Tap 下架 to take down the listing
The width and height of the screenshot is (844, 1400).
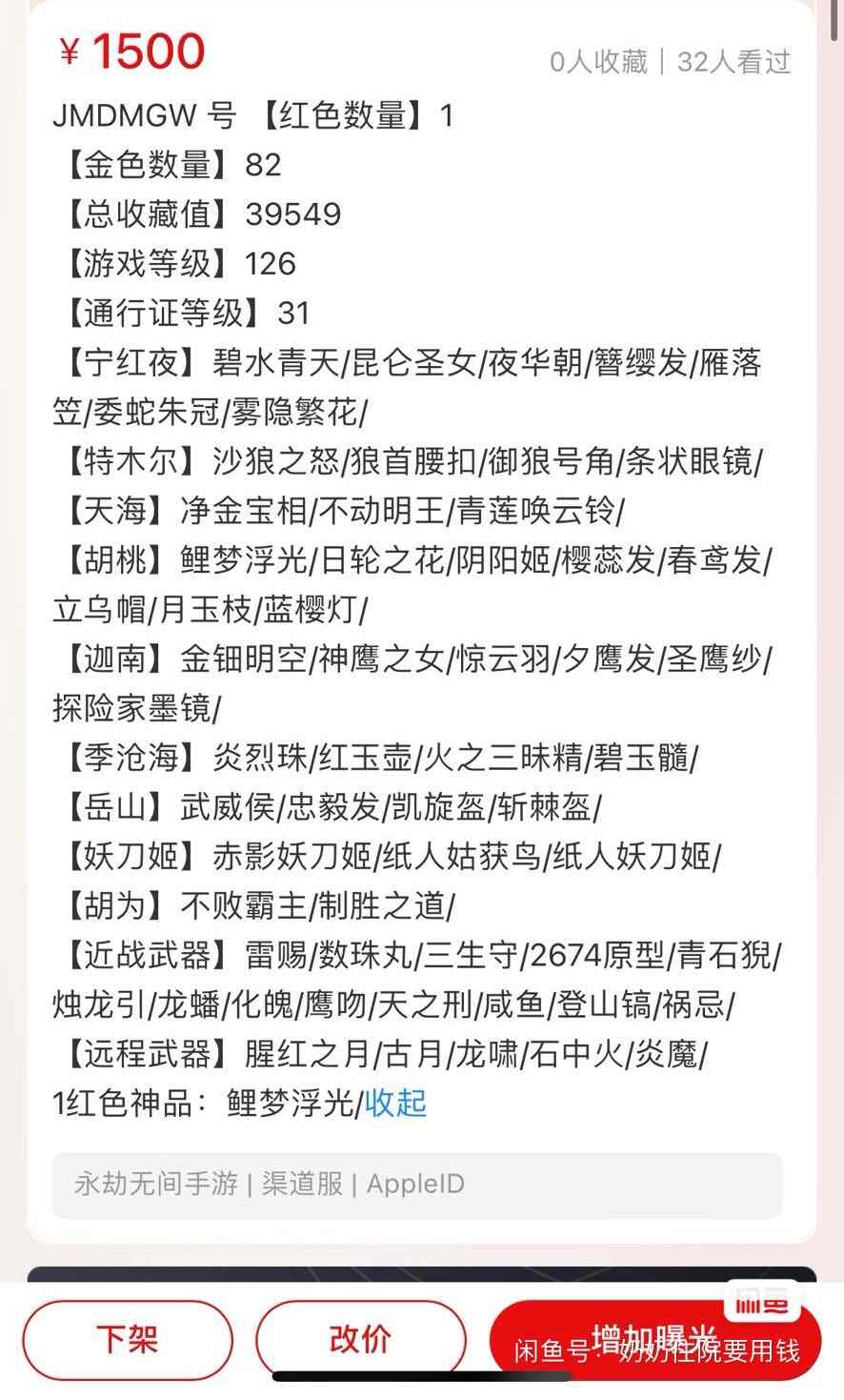click(x=128, y=1339)
